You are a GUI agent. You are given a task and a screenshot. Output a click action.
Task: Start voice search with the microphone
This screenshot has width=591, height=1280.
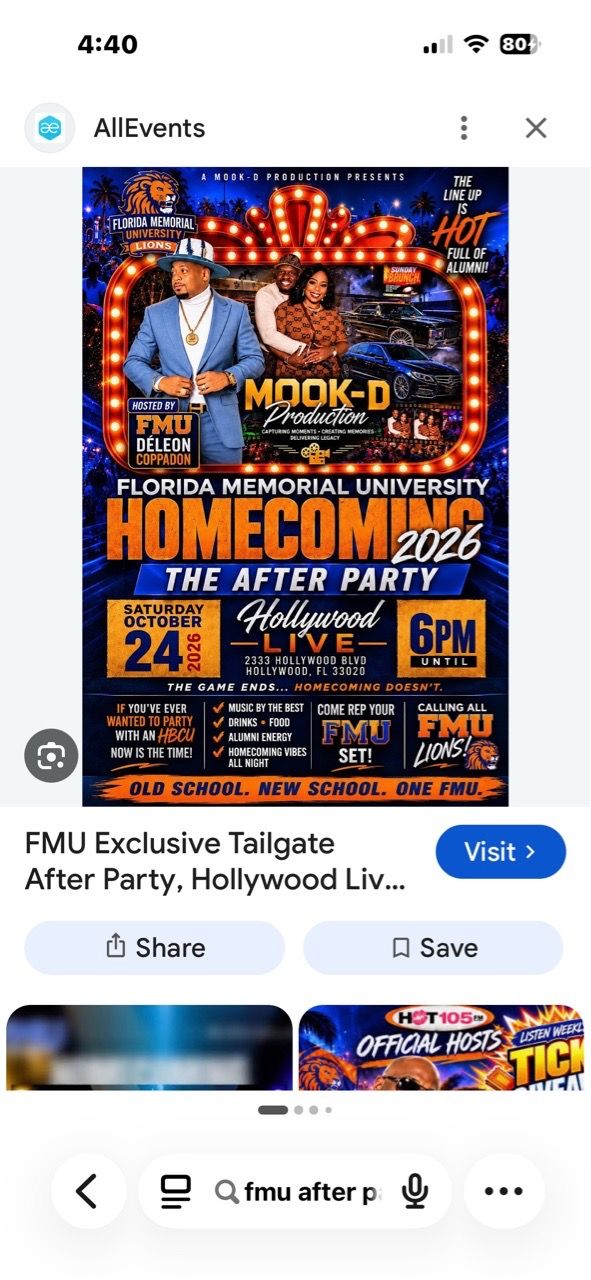pyautogui.click(x=415, y=1191)
